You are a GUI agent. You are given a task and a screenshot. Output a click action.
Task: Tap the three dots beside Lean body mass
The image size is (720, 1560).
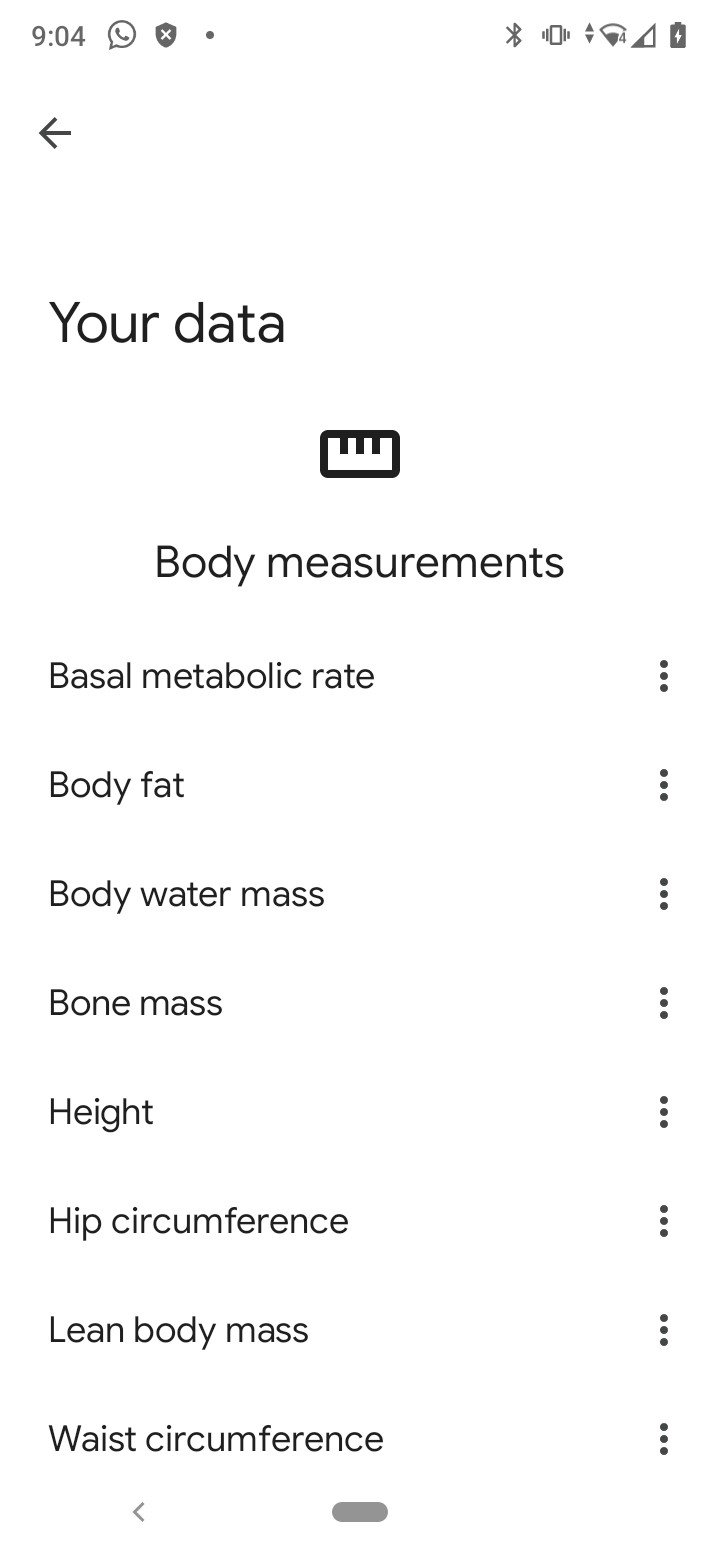663,1330
